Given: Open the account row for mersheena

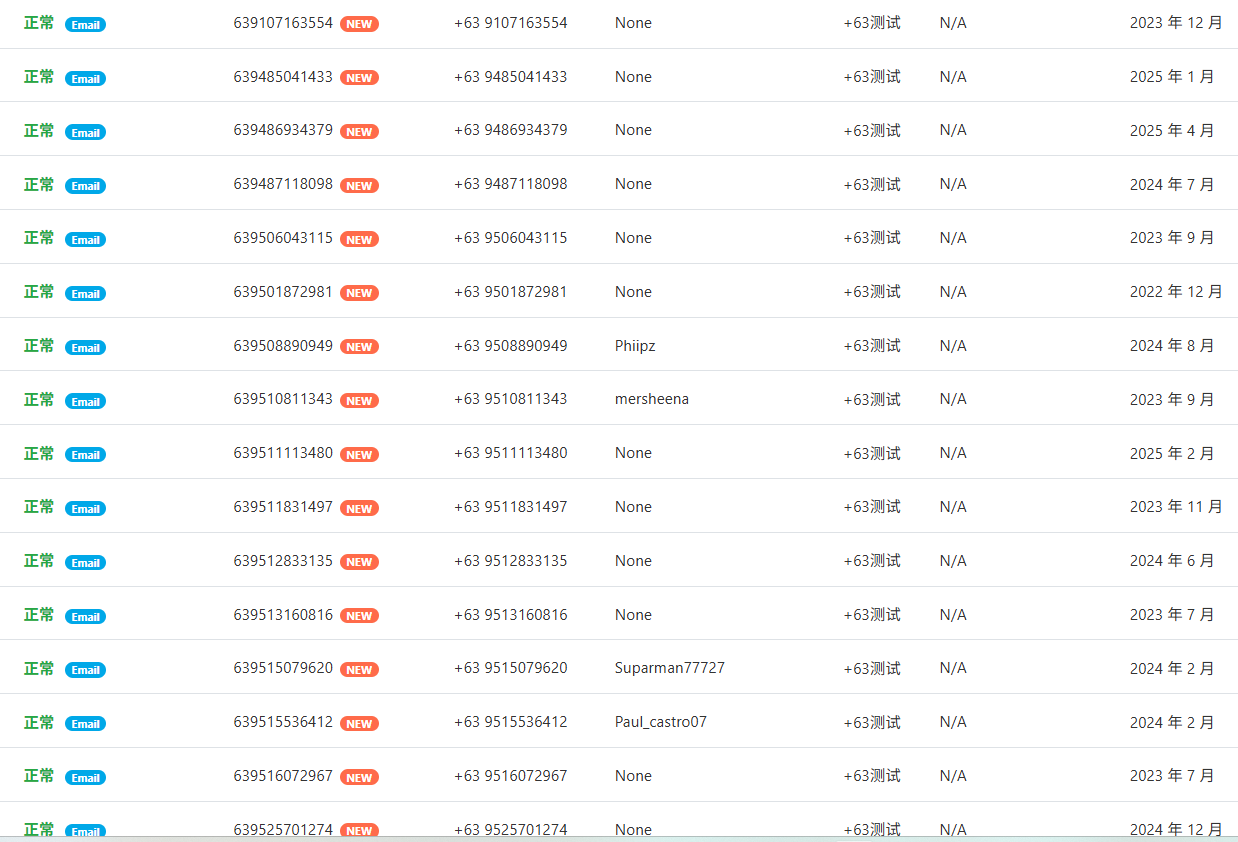Looking at the screenshot, I should pyautogui.click(x=651, y=399).
